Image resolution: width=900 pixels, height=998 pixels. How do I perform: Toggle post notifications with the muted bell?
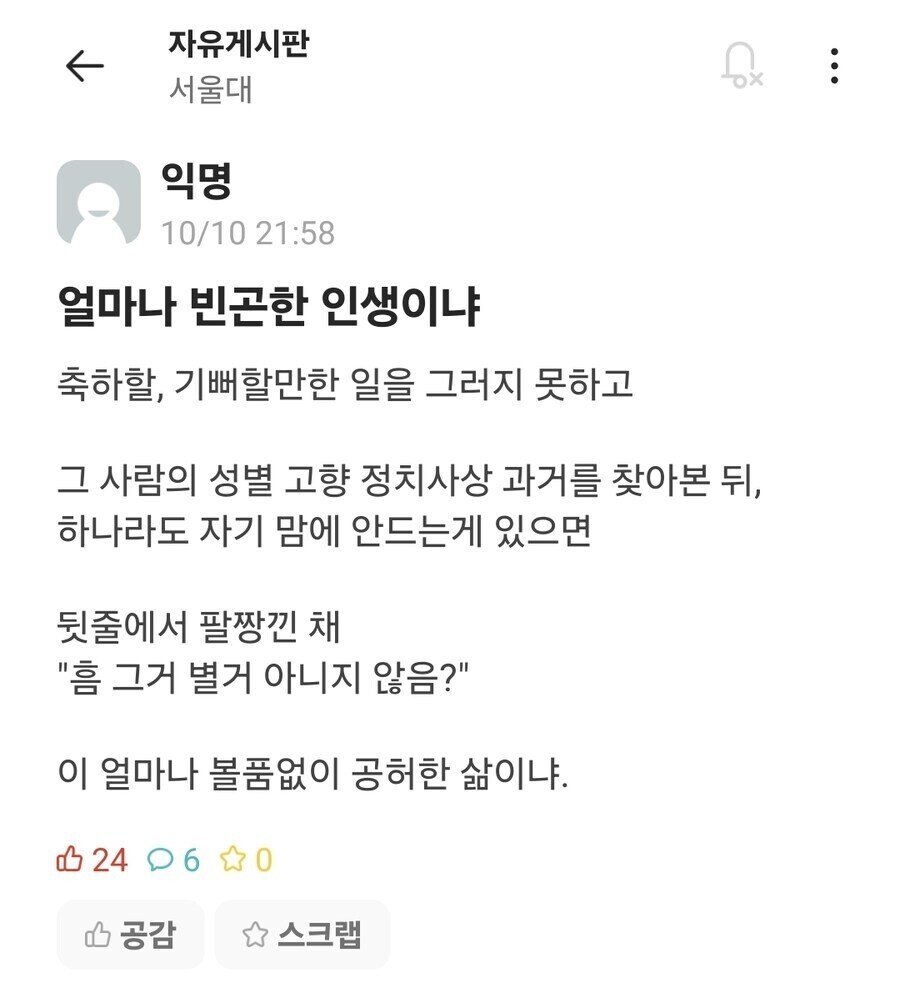tap(740, 63)
